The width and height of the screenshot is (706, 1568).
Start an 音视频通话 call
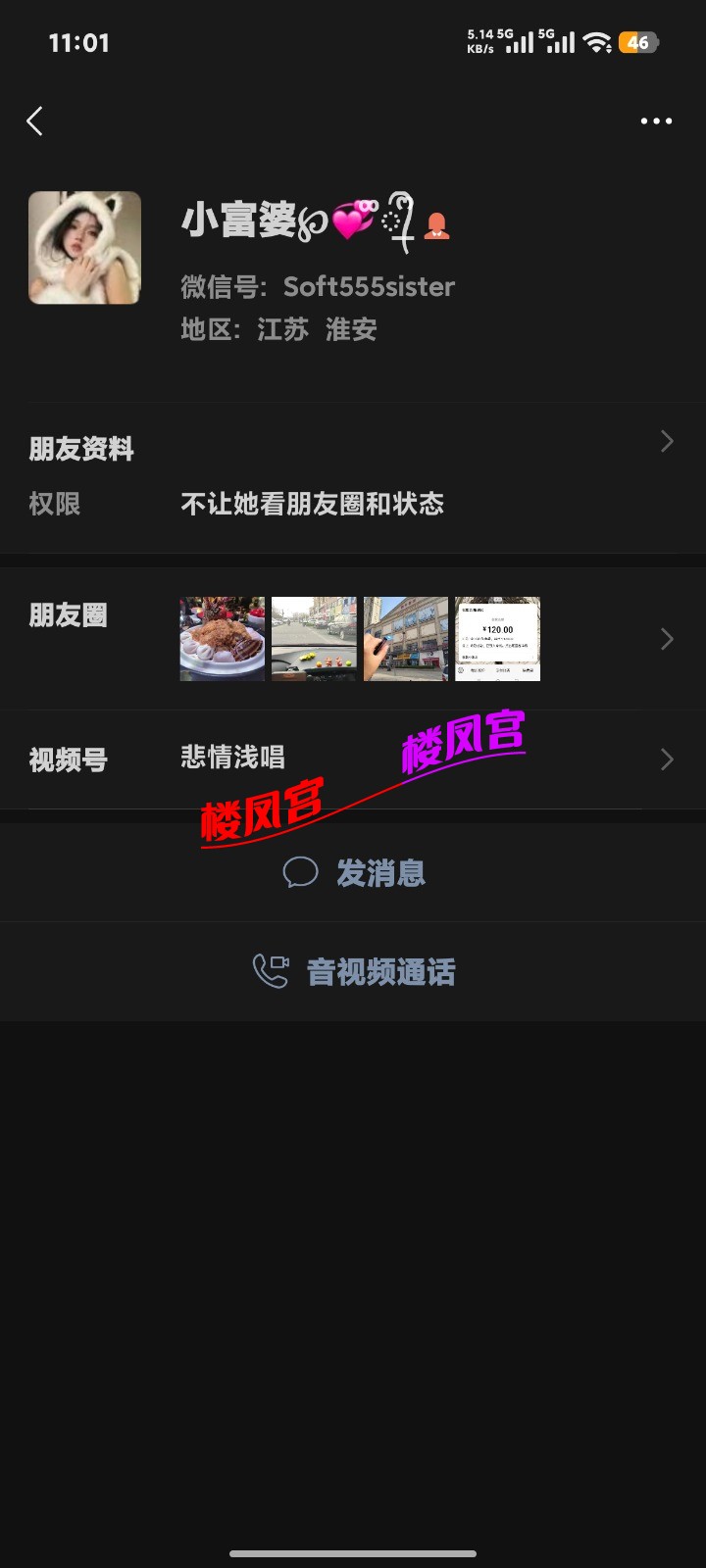[354, 971]
